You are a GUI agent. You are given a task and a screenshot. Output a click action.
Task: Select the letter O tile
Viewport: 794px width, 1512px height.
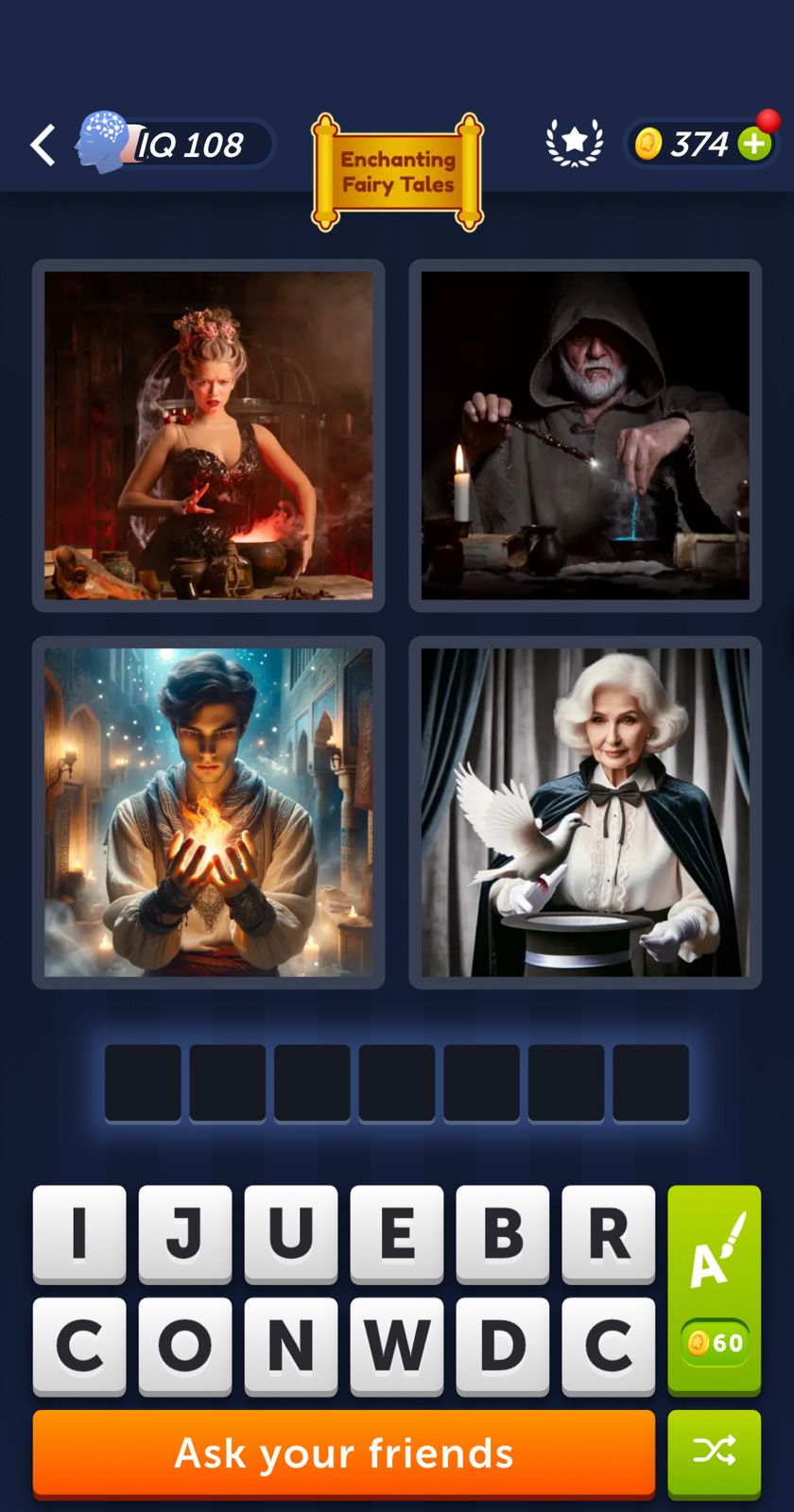click(x=185, y=1346)
